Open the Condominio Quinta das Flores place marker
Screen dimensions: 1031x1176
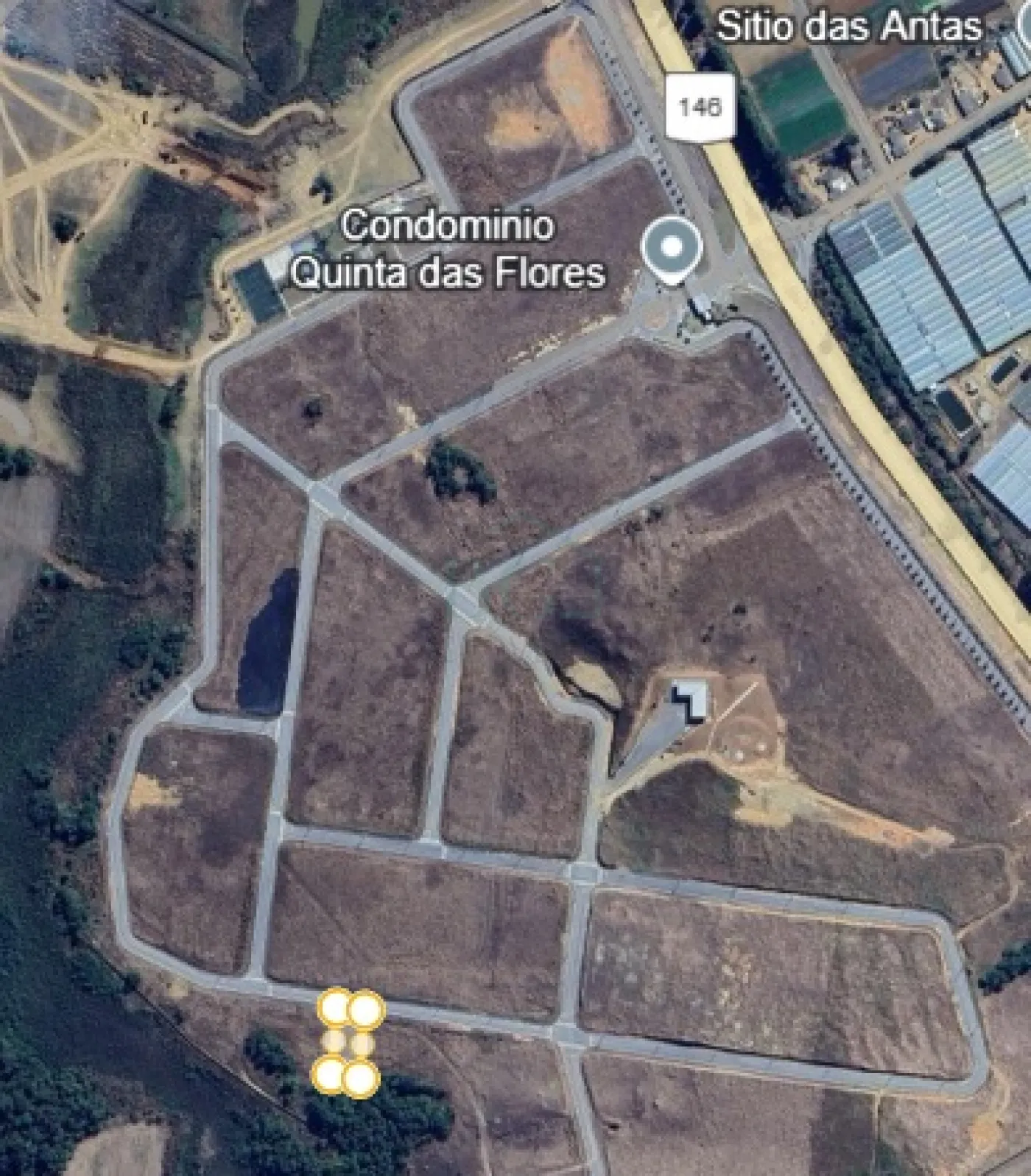[x=671, y=248]
